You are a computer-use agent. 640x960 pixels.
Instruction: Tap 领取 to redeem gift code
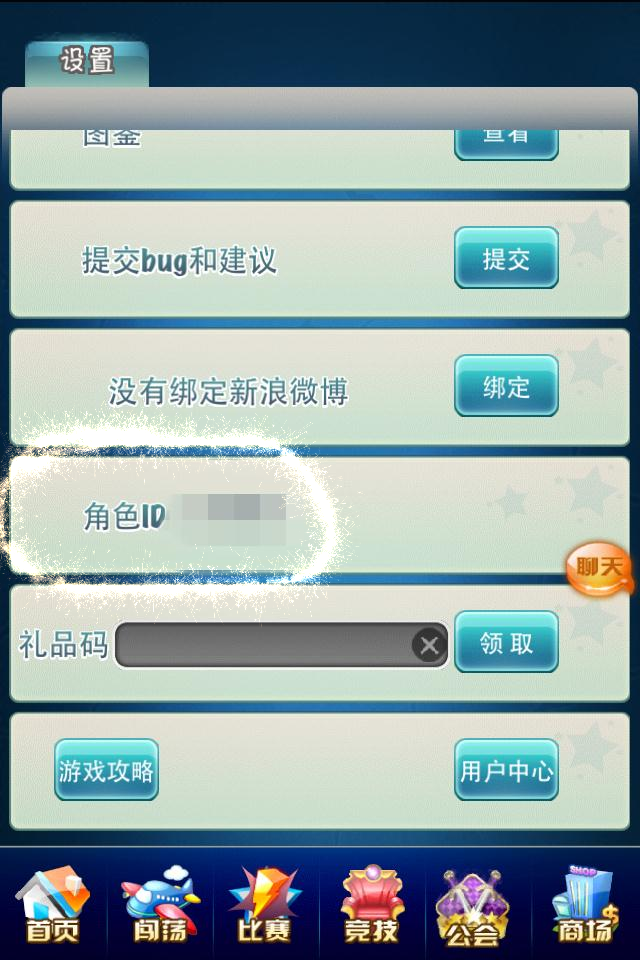click(x=506, y=643)
